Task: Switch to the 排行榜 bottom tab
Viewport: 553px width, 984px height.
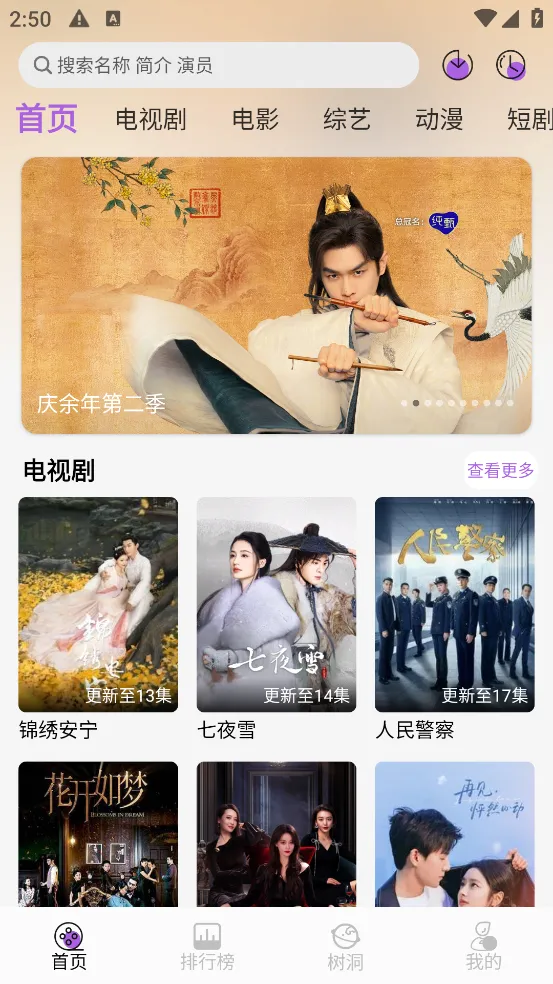Action: [207, 946]
